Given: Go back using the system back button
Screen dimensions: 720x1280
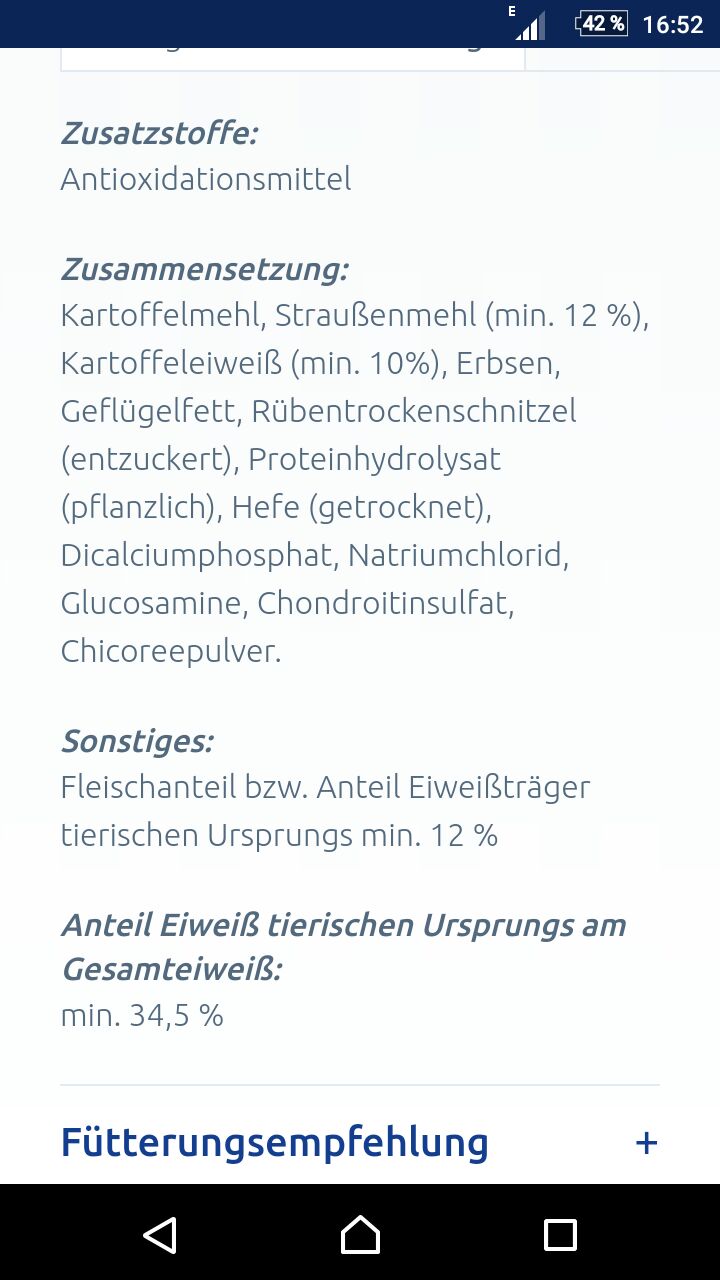Looking at the screenshot, I should [x=160, y=1234].
